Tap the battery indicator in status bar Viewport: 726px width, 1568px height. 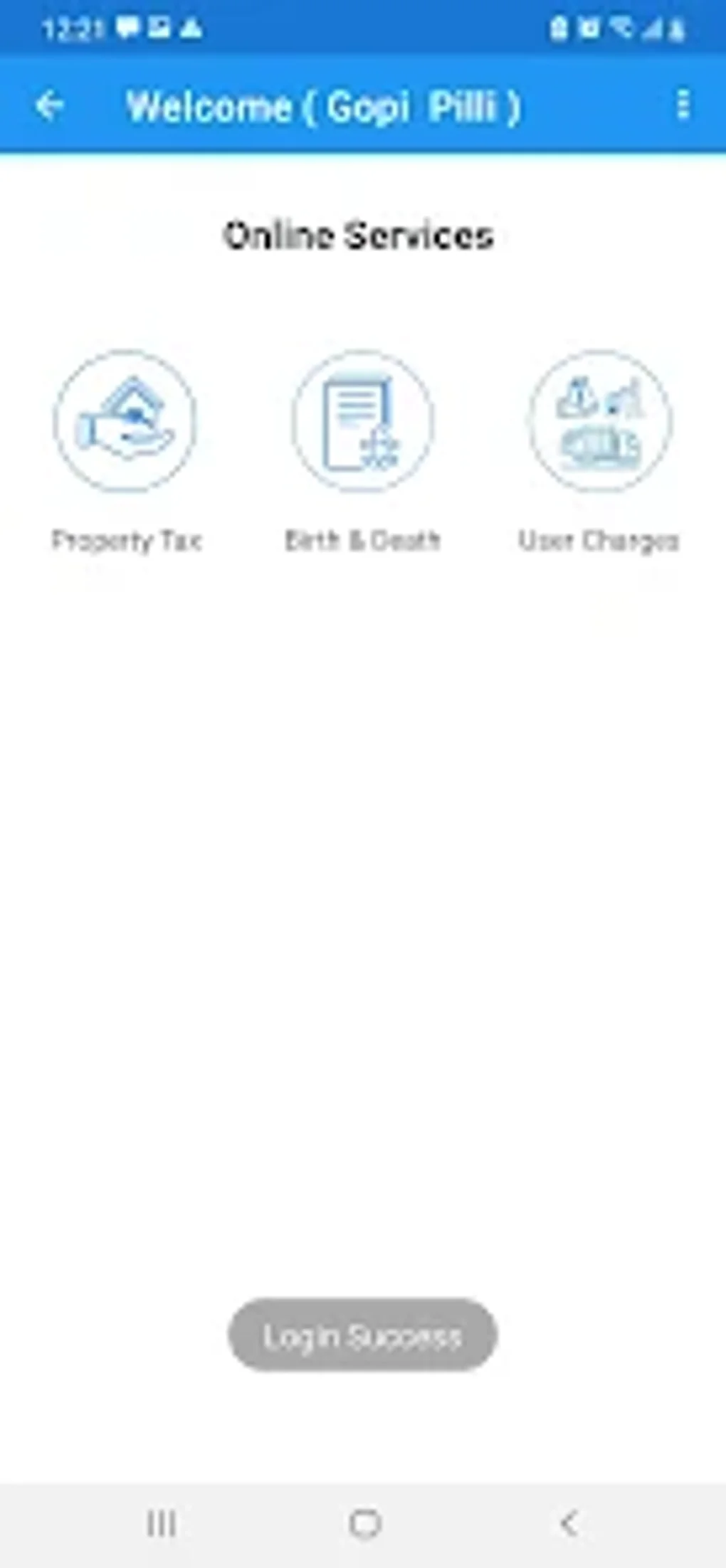[x=673, y=27]
